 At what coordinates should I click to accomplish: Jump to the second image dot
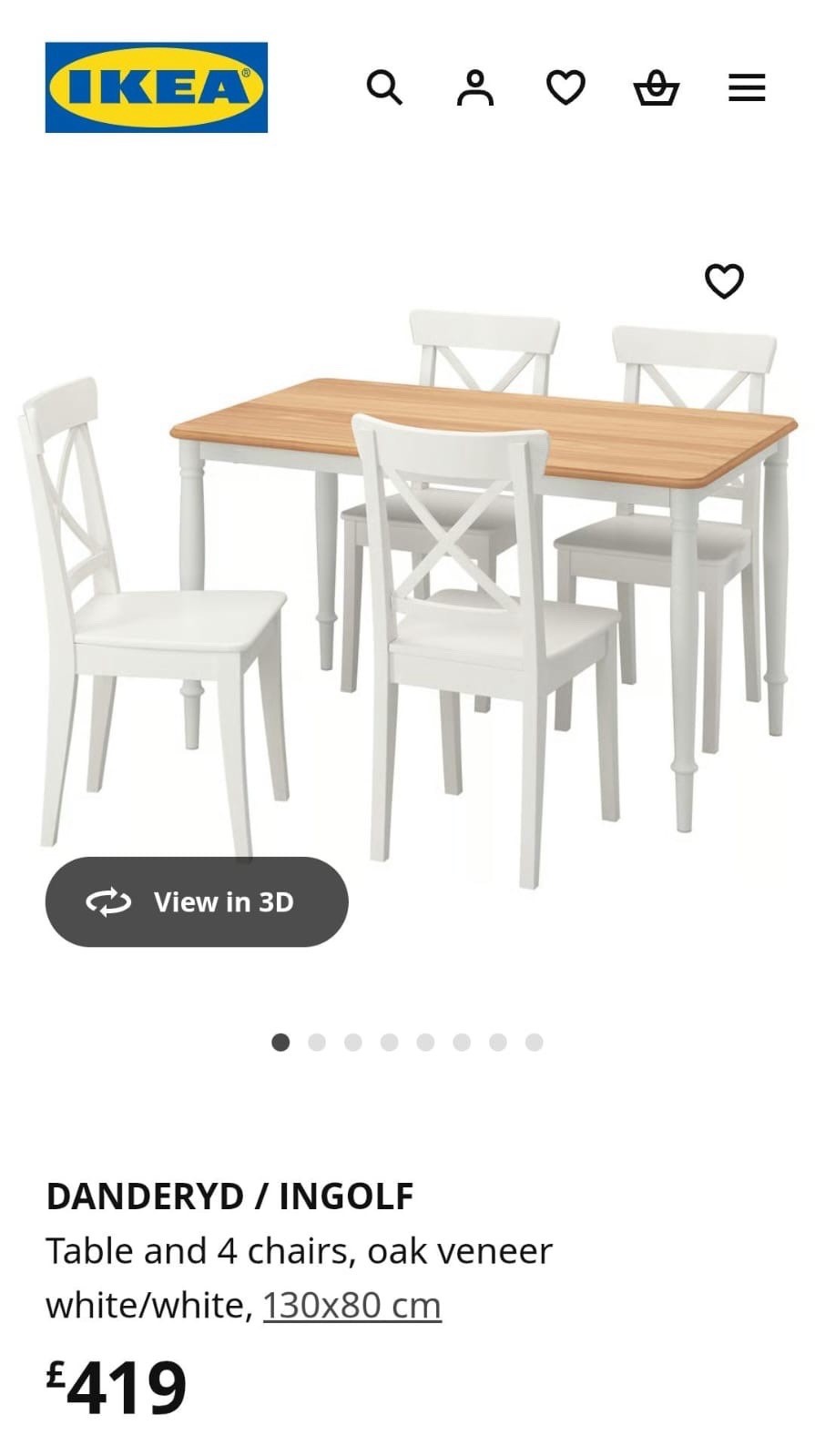(317, 1042)
